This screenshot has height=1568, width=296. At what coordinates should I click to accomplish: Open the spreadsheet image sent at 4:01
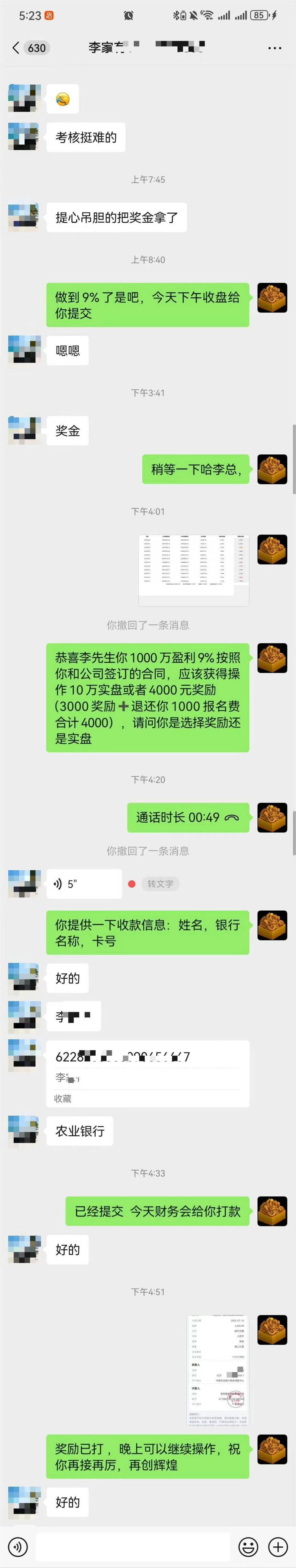click(194, 570)
